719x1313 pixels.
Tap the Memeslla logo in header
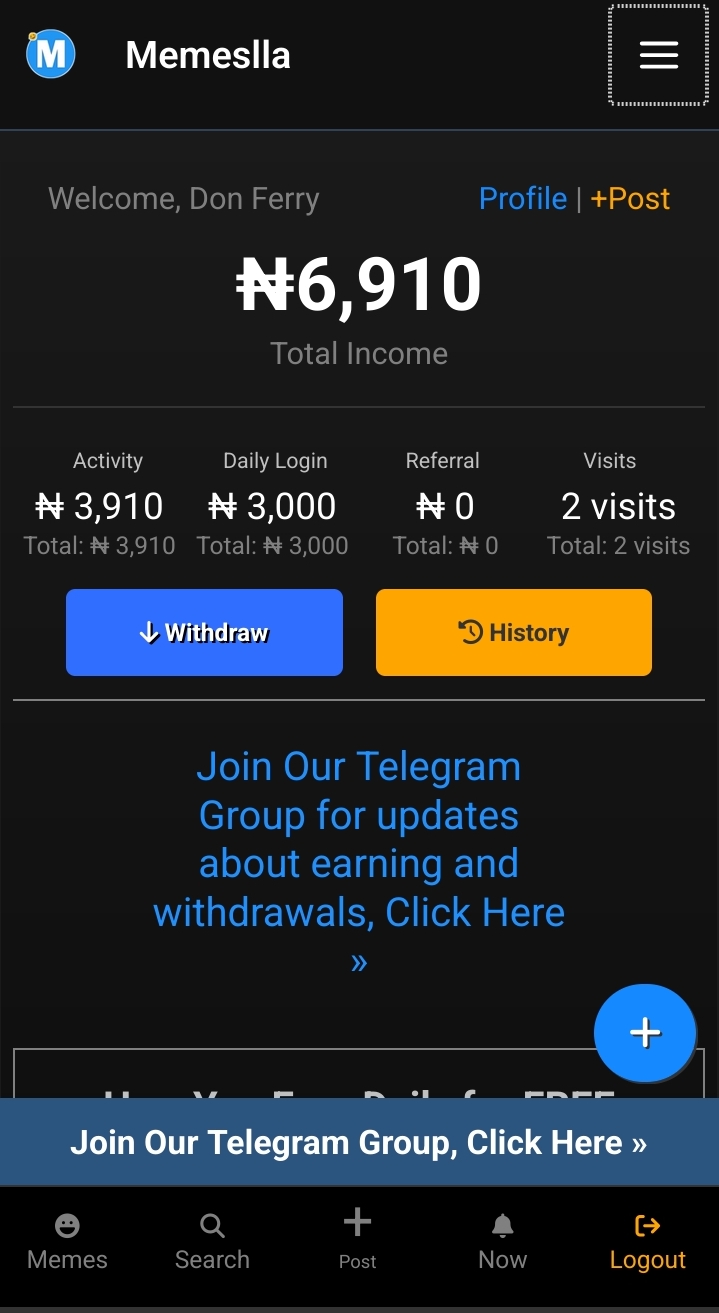click(x=51, y=54)
